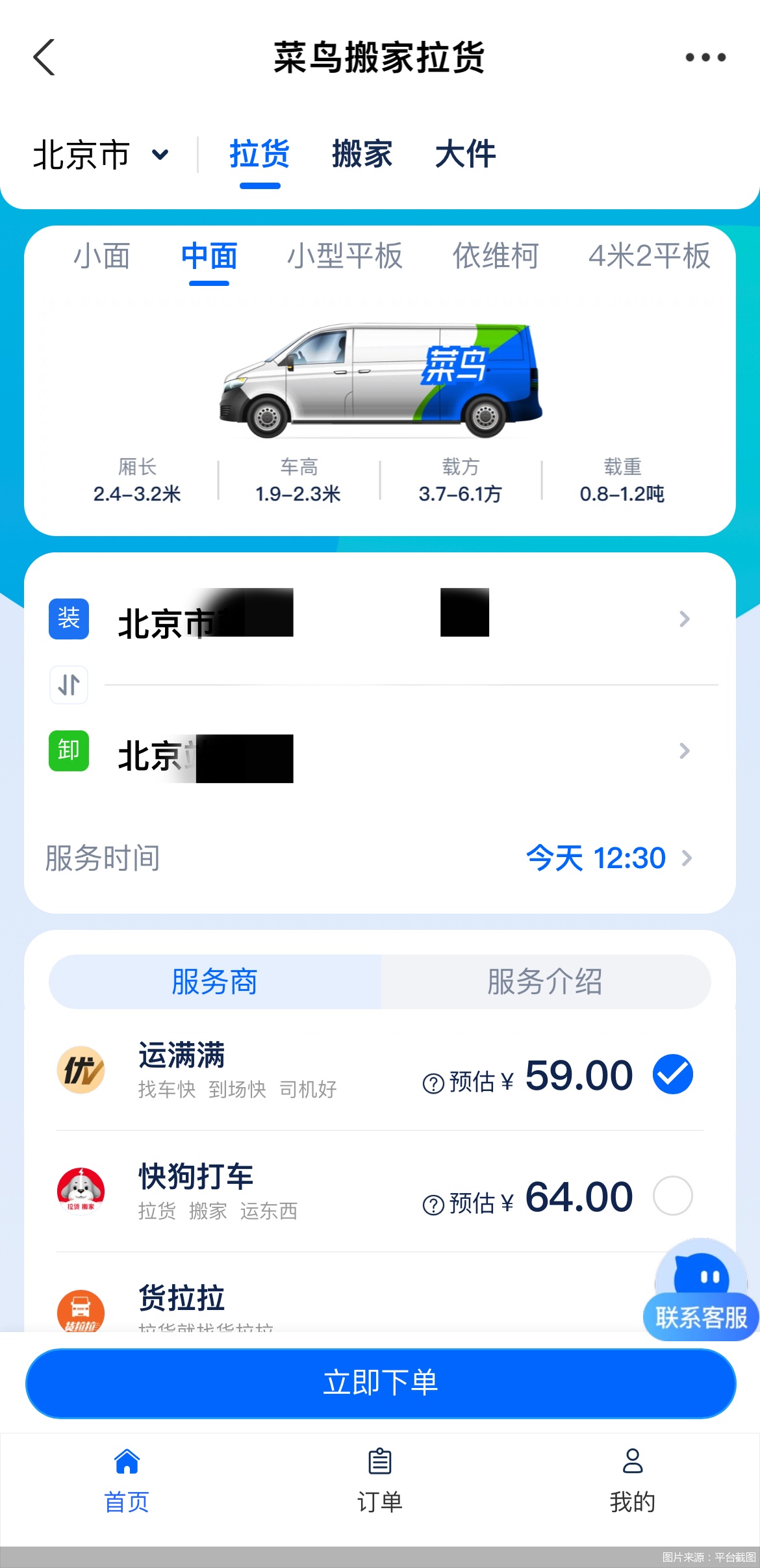Image resolution: width=760 pixels, height=1568 pixels.
Task: Switch to the 大件 tab
Action: (465, 155)
